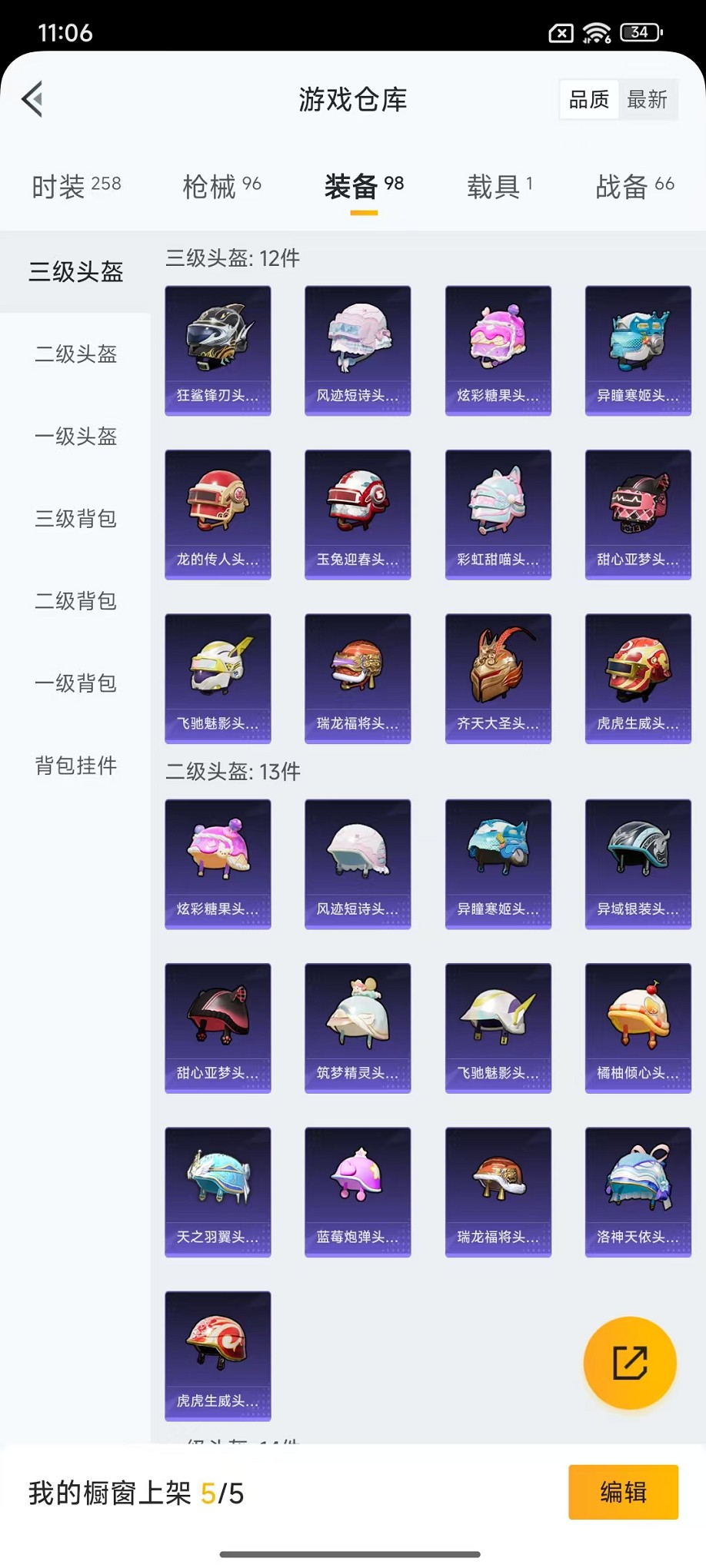
Task: Open the 战备 tab
Action: point(634,185)
